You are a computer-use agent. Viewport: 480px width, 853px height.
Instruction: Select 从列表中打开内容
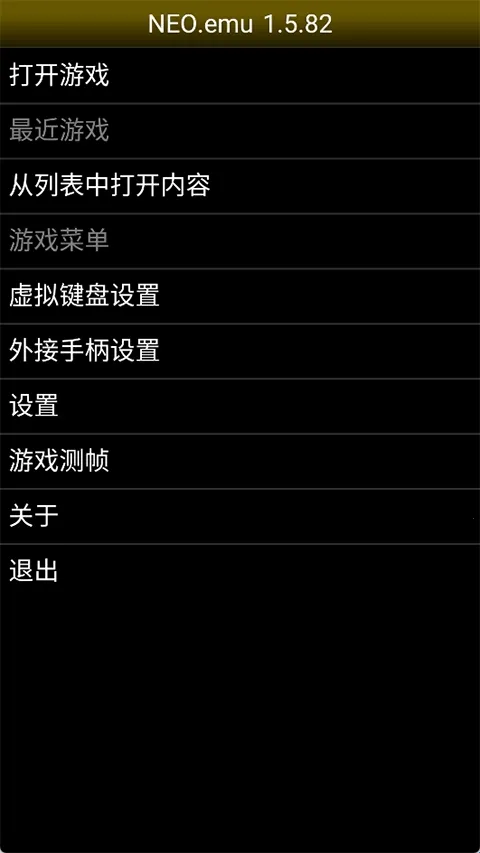[240, 186]
